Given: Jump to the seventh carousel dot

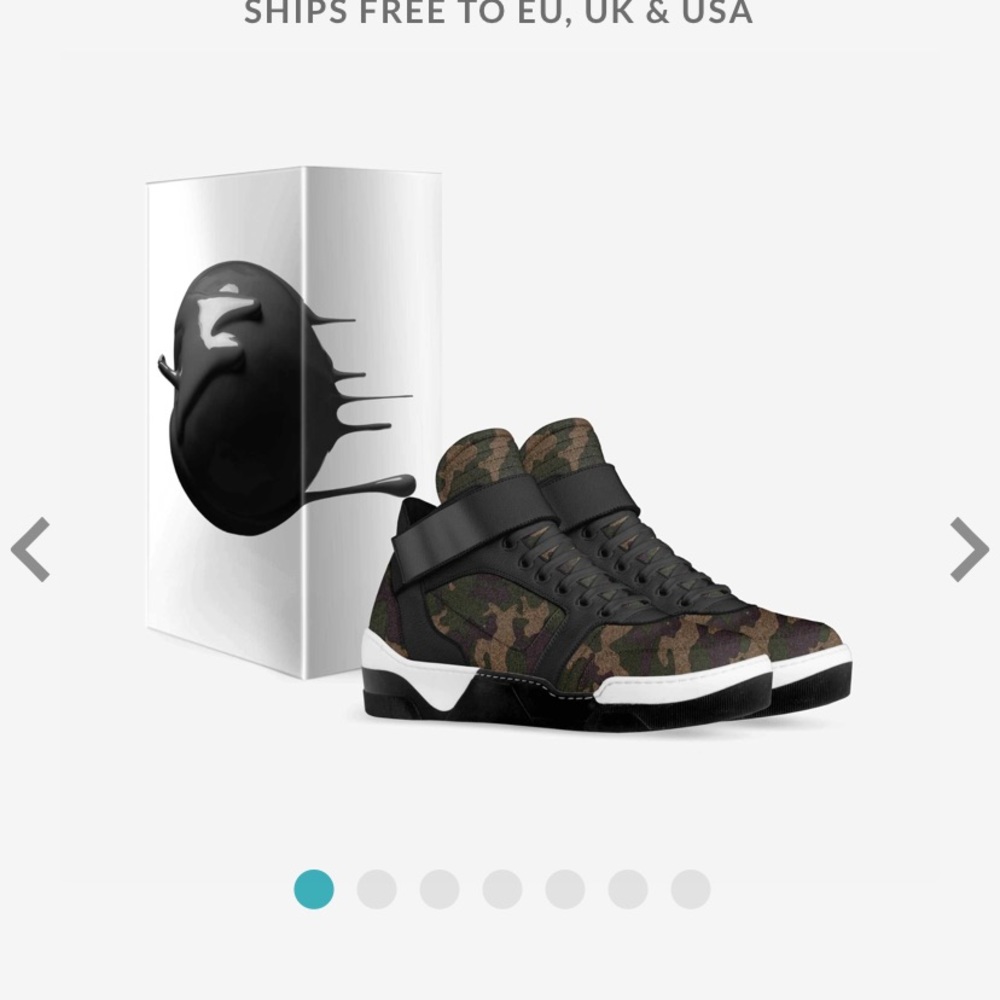Looking at the screenshot, I should 691,889.
